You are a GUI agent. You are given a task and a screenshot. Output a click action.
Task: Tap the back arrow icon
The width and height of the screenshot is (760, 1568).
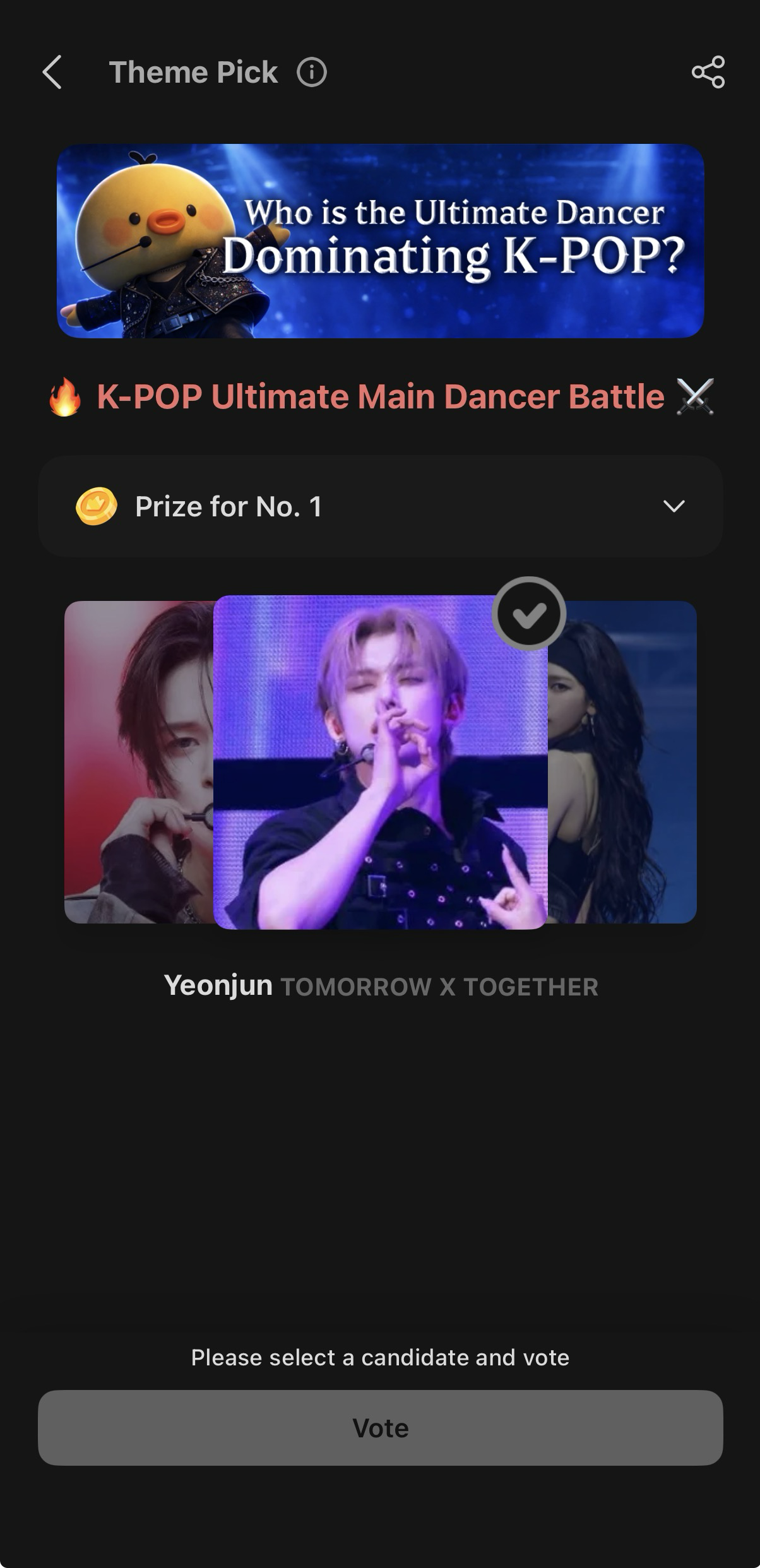tap(53, 73)
